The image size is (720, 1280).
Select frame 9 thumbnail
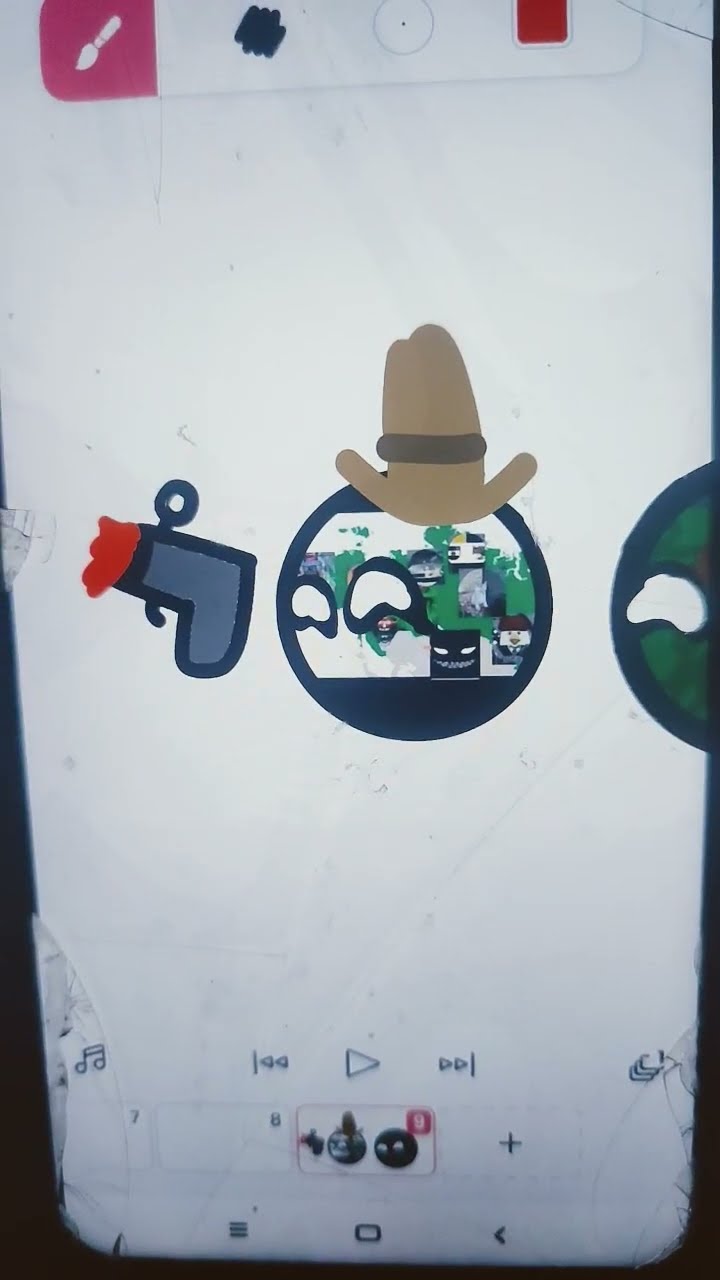pyautogui.click(x=366, y=1140)
